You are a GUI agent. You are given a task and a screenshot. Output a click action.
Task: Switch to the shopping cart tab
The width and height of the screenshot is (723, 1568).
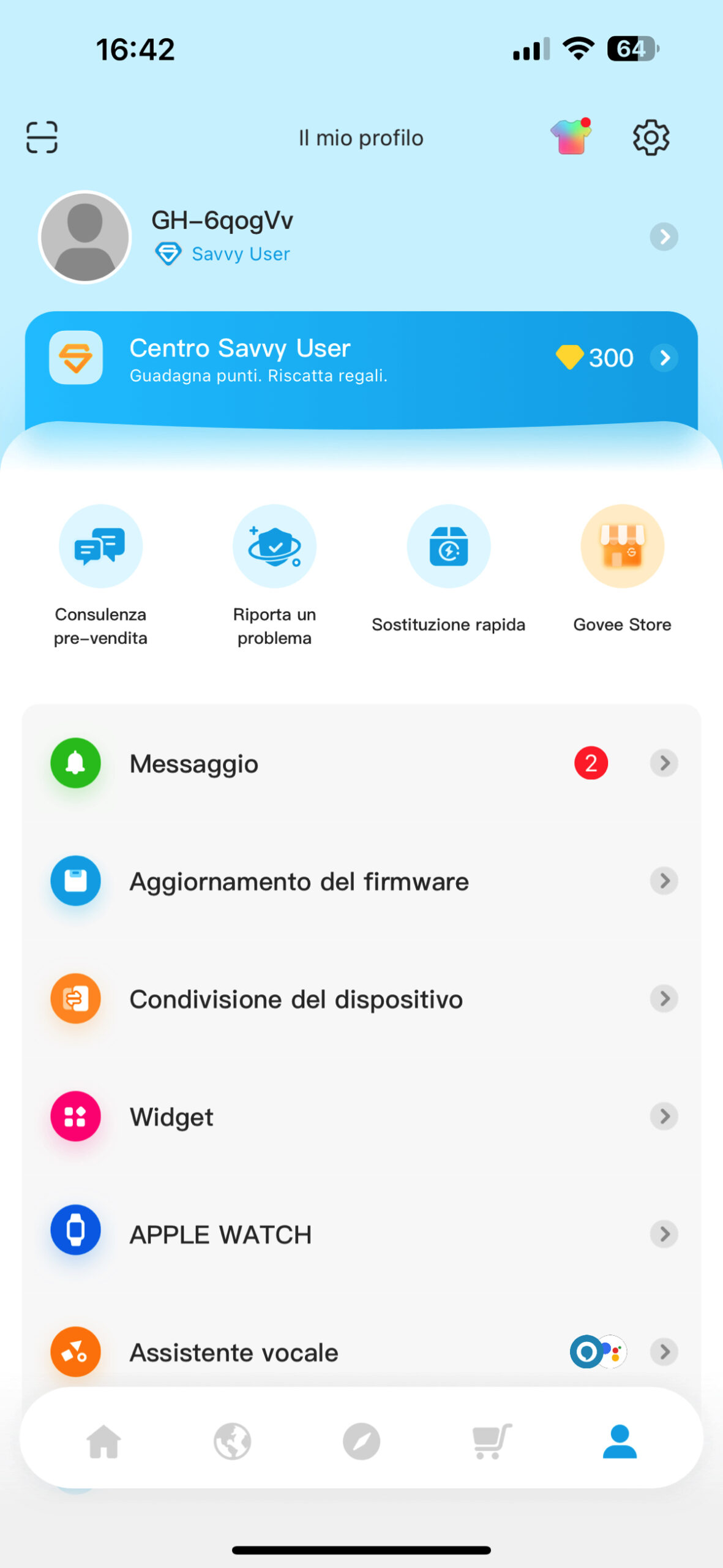(491, 1441)
